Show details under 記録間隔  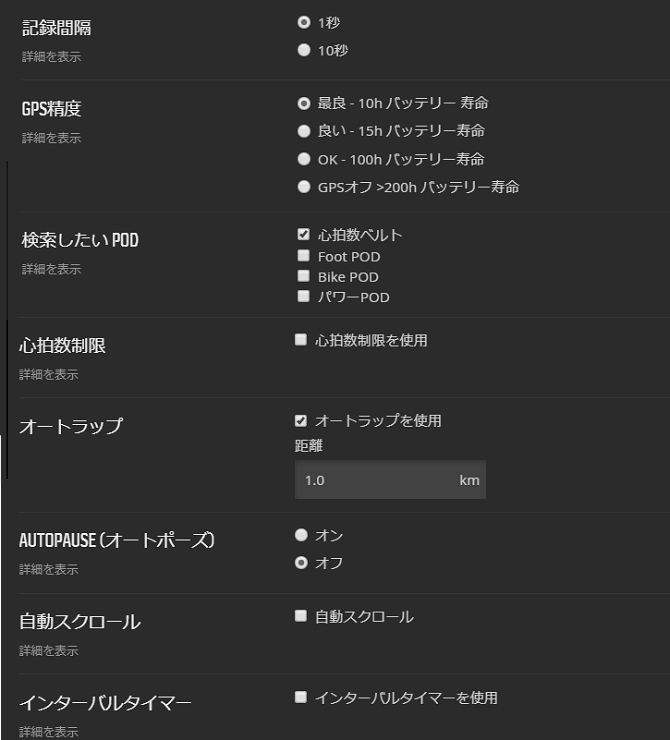point(52,57)
